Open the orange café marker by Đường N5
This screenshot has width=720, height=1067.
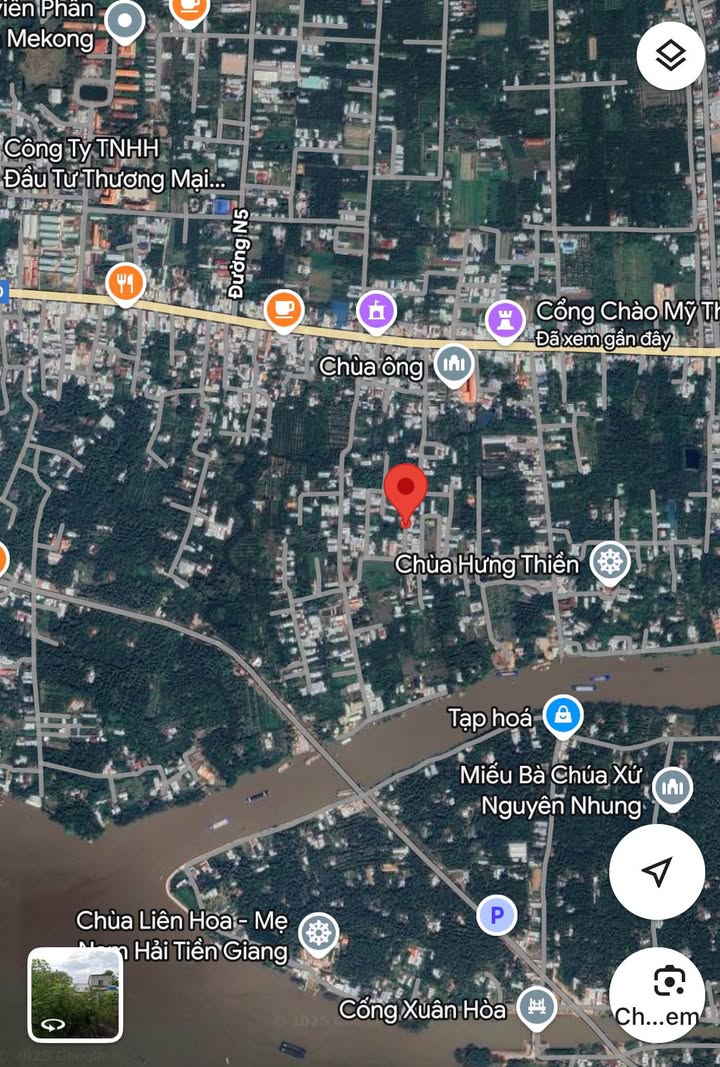point(284,308)
